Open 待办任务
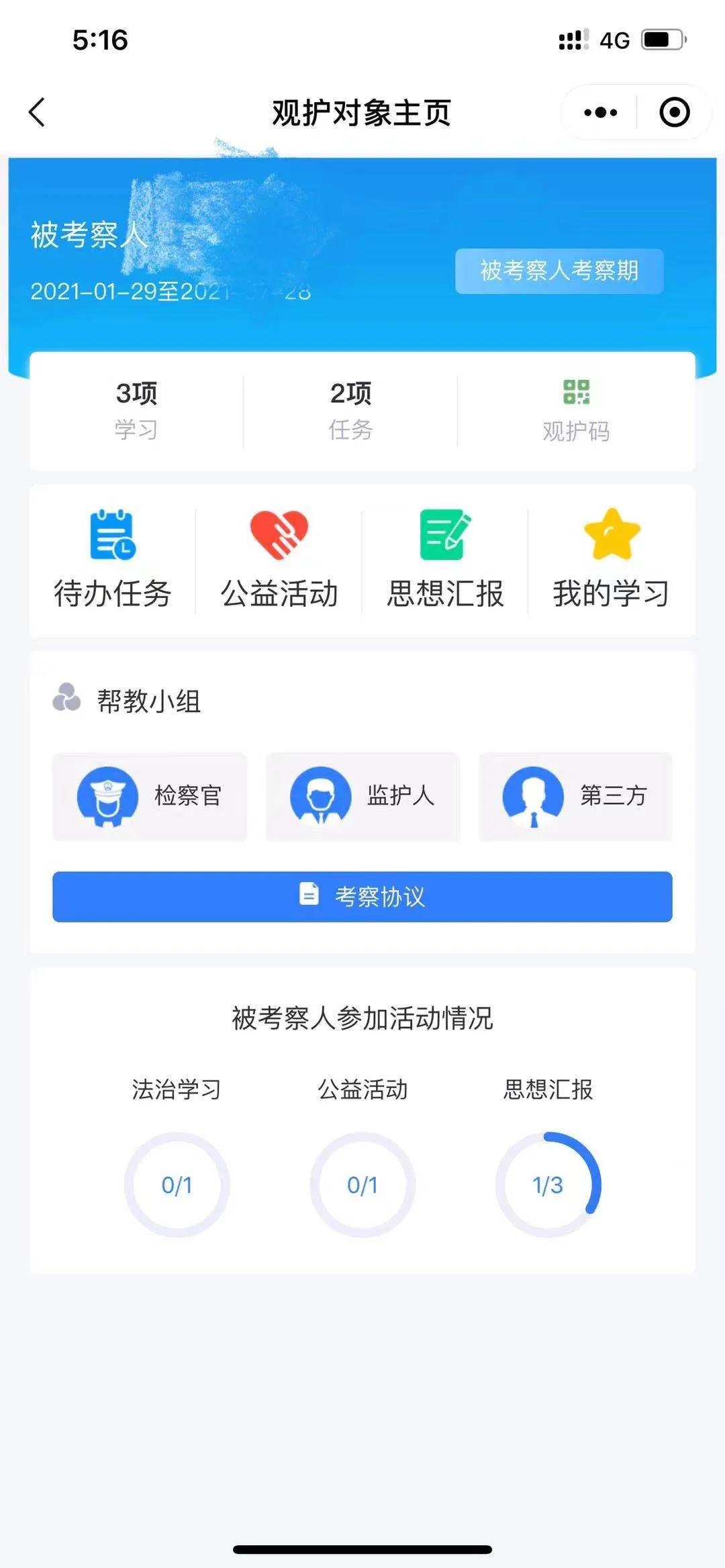725x1568 pixels. click(113, 559)
